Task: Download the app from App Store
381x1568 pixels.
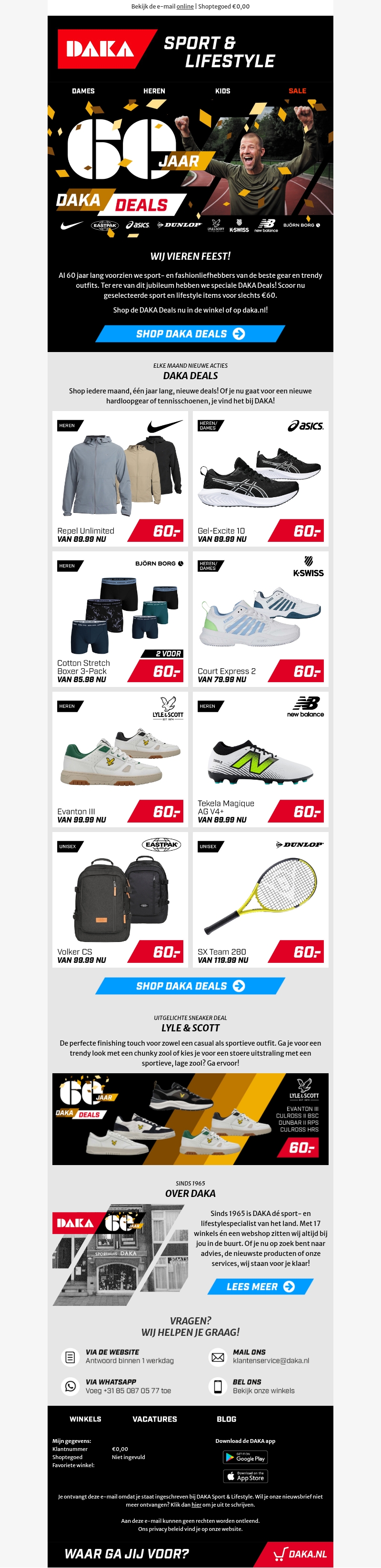Action: 245,1477
